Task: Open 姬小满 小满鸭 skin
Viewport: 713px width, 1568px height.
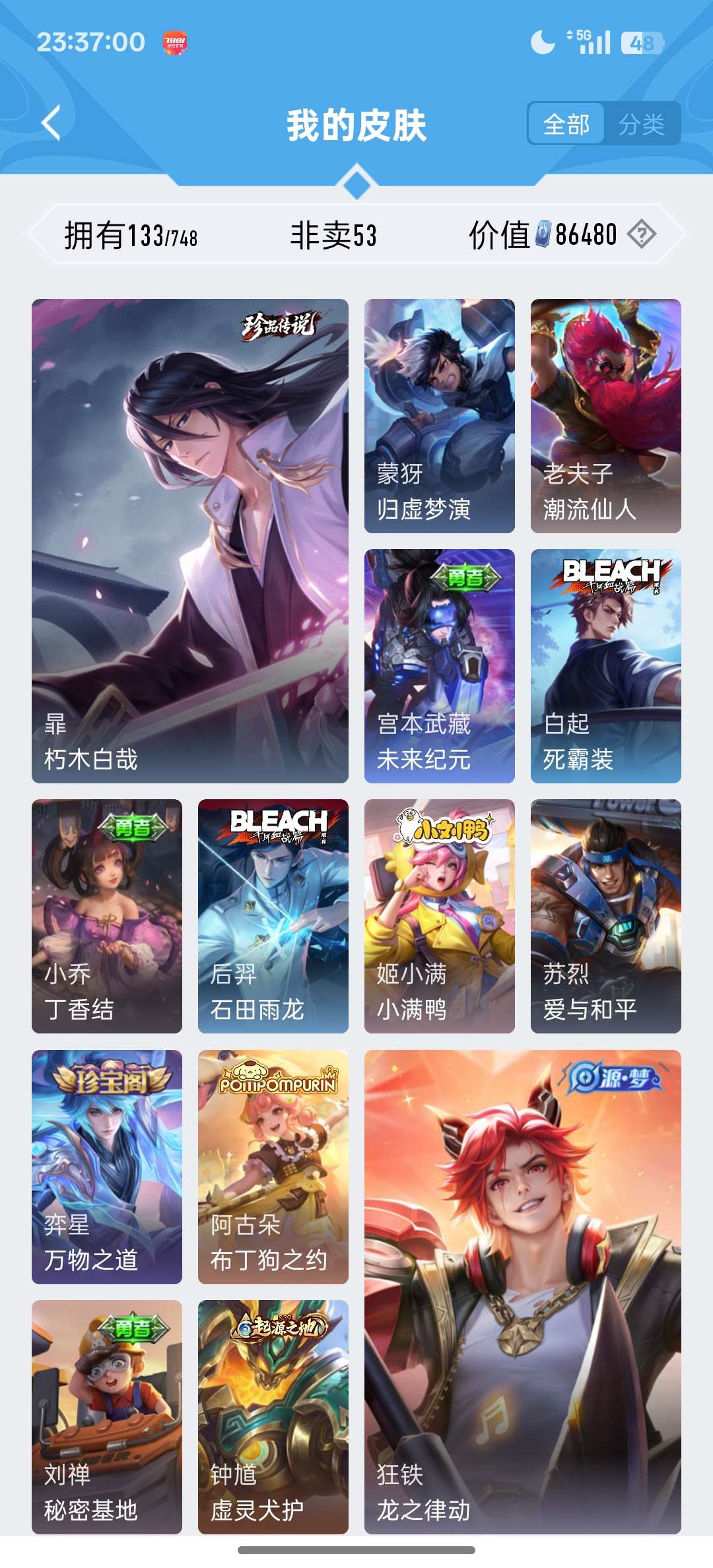Action: [440, 916]
